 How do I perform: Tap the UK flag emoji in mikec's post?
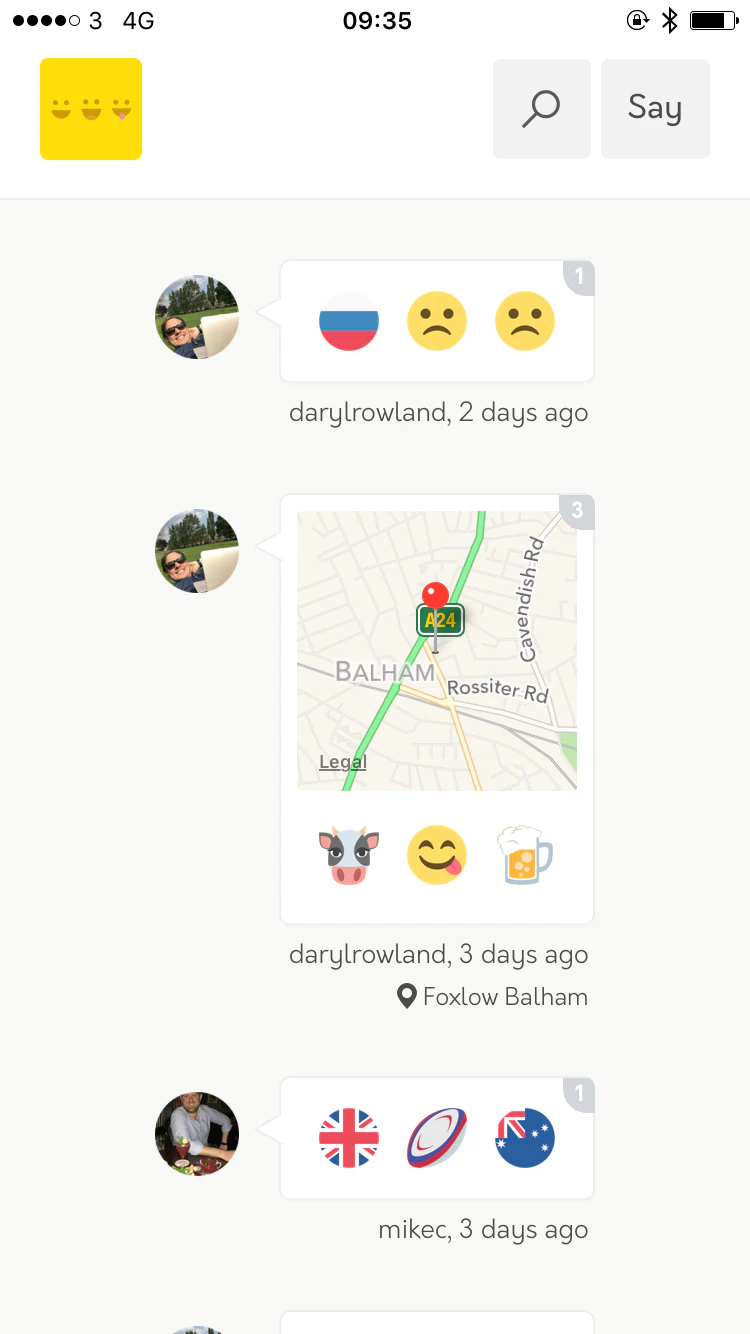pyautogui.click(x=349, y=1137)
